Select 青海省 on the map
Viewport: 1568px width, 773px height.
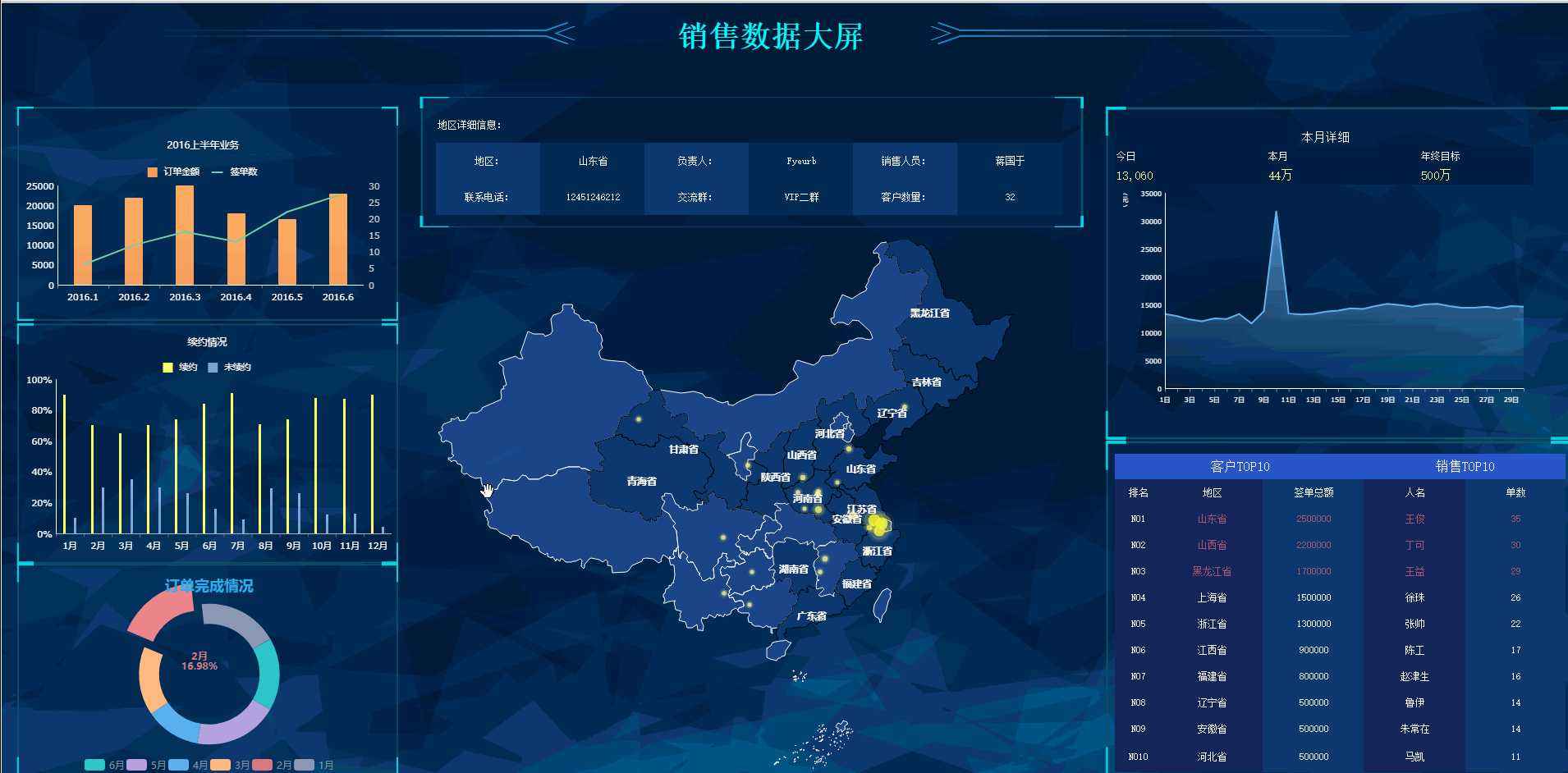pos(641,481)
